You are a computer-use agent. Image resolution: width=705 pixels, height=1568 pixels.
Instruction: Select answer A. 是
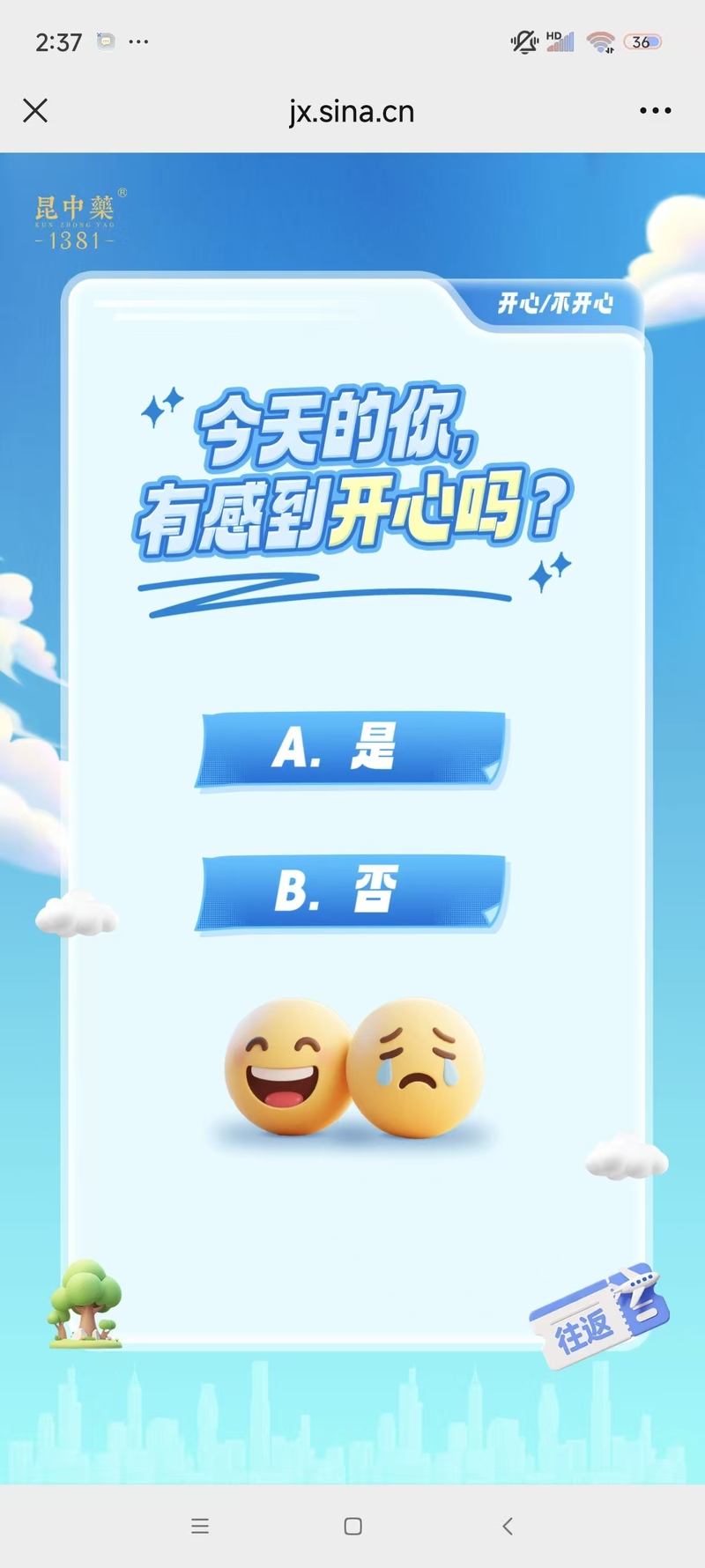coord(351,749)
